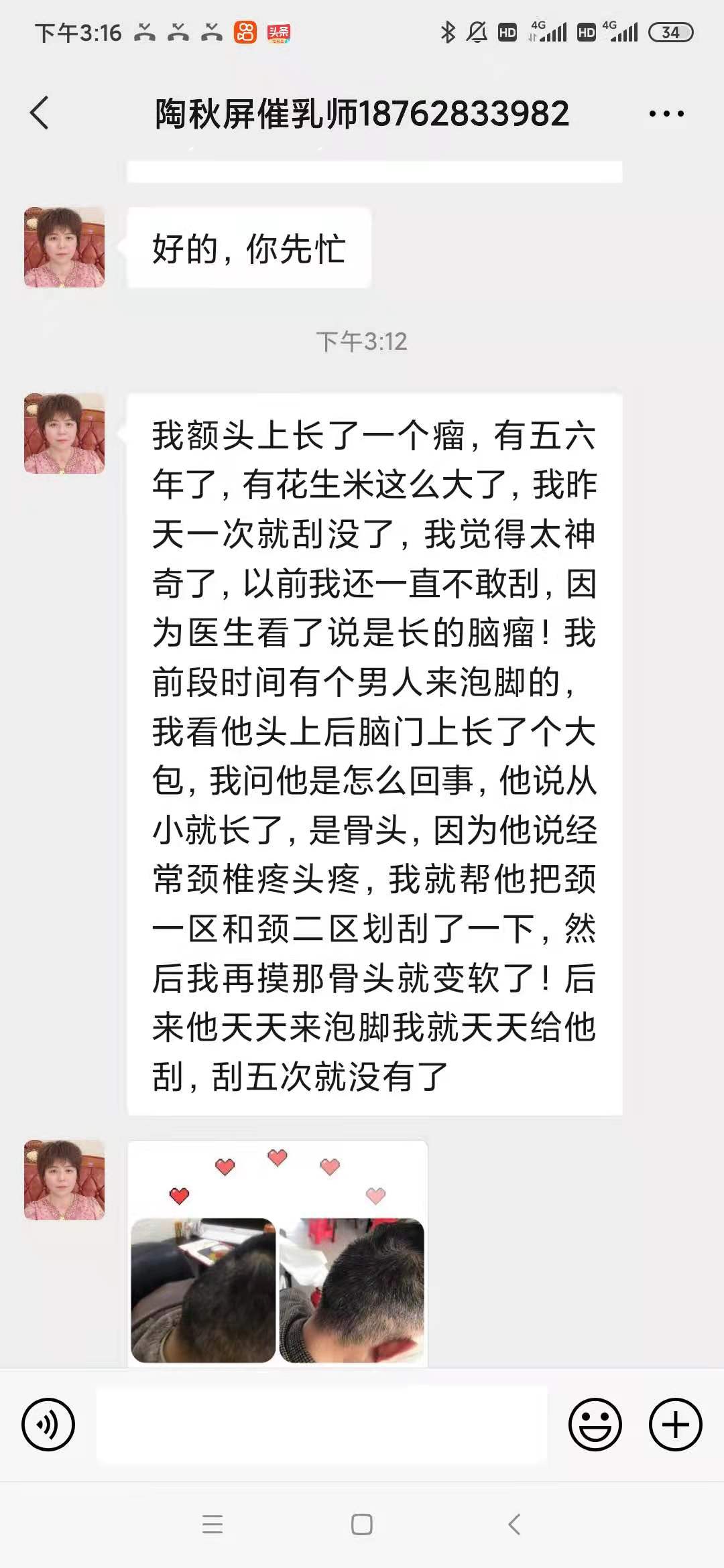Go back from the chat
Screen dimensions: 724x1568
point(40,113)
